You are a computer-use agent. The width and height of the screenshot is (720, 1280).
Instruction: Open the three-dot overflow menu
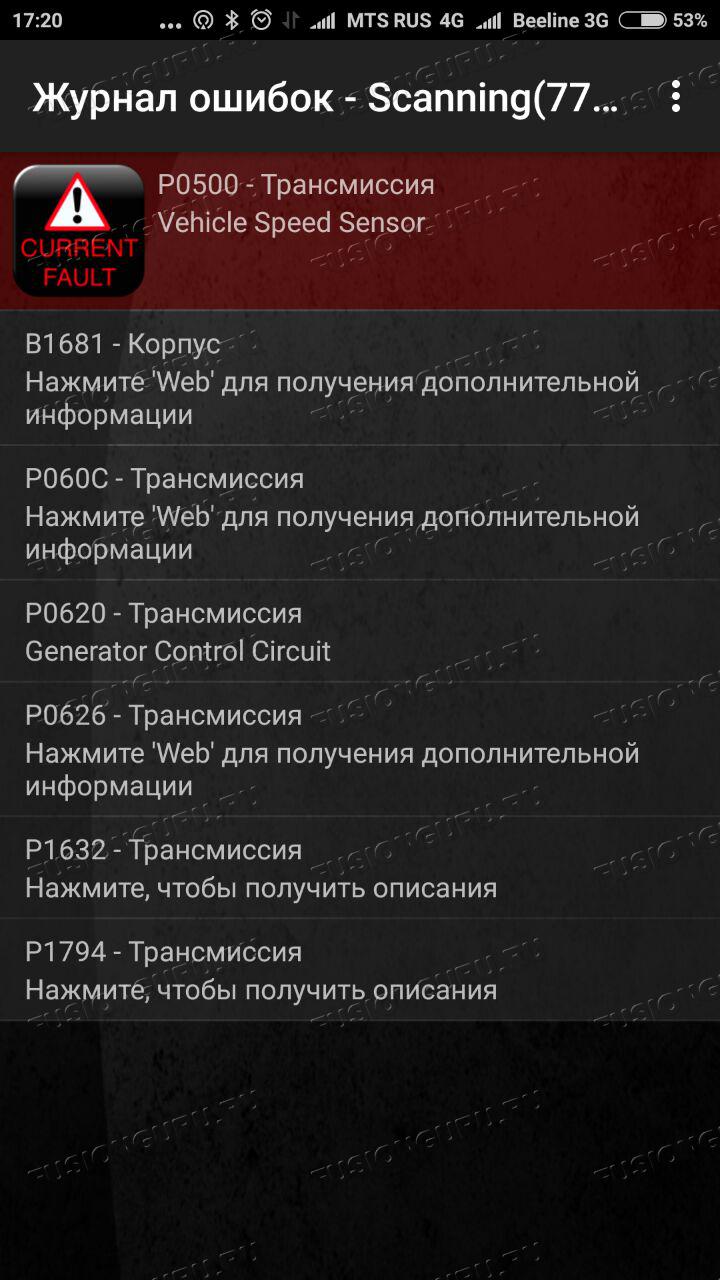click(x=676, y=97)
